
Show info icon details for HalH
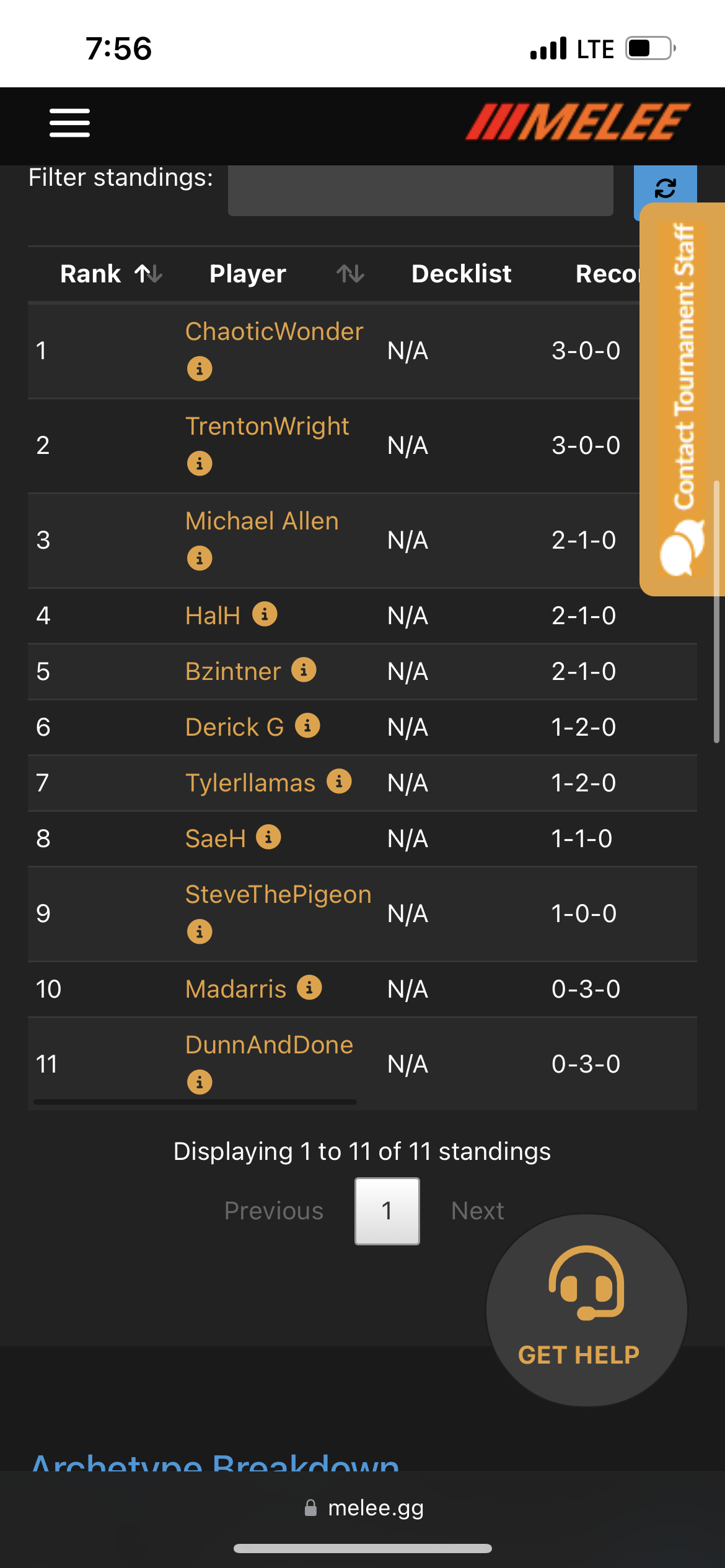265,614
